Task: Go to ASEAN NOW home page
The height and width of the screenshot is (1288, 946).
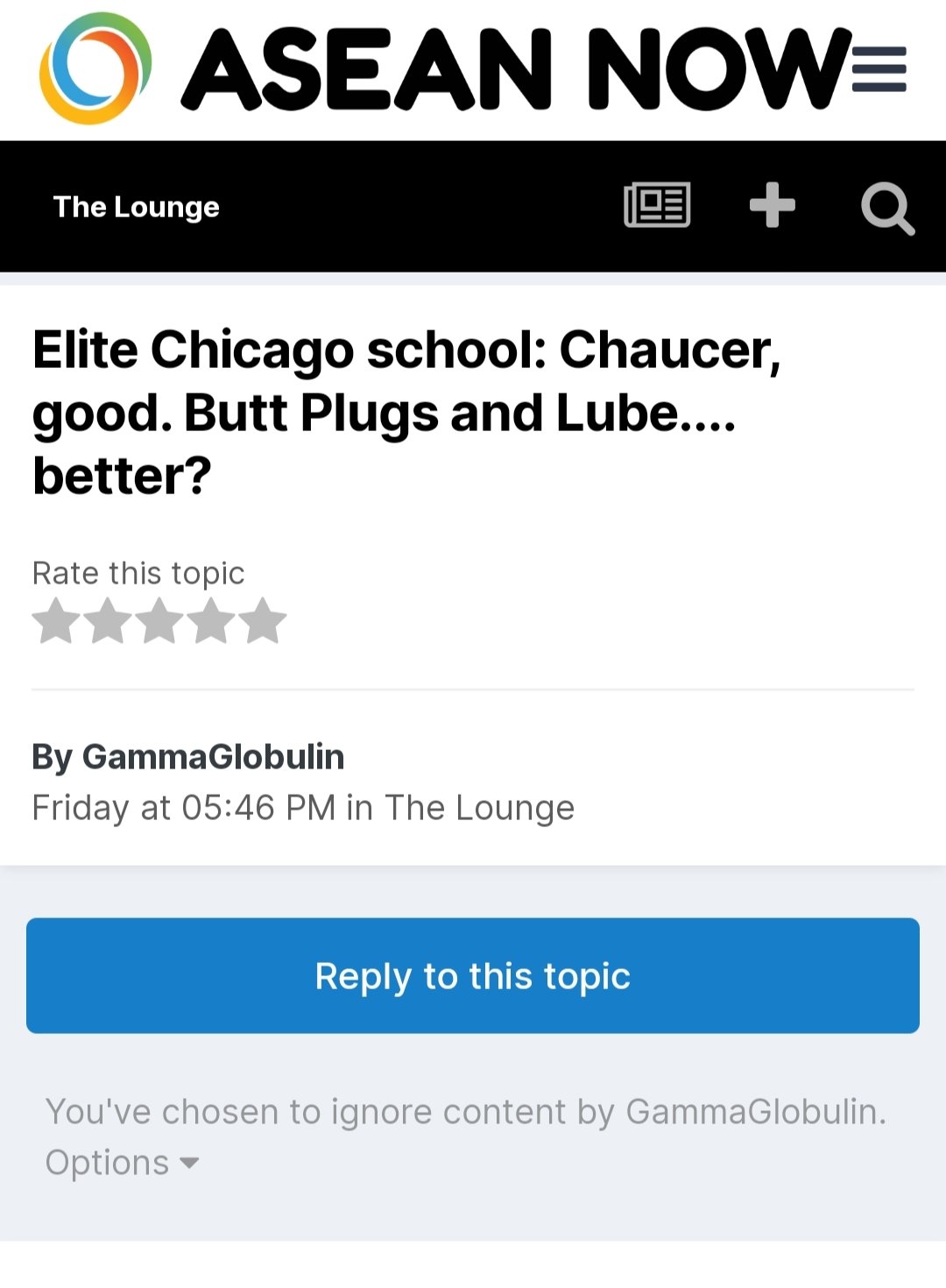Action: (x=438, y=69)
